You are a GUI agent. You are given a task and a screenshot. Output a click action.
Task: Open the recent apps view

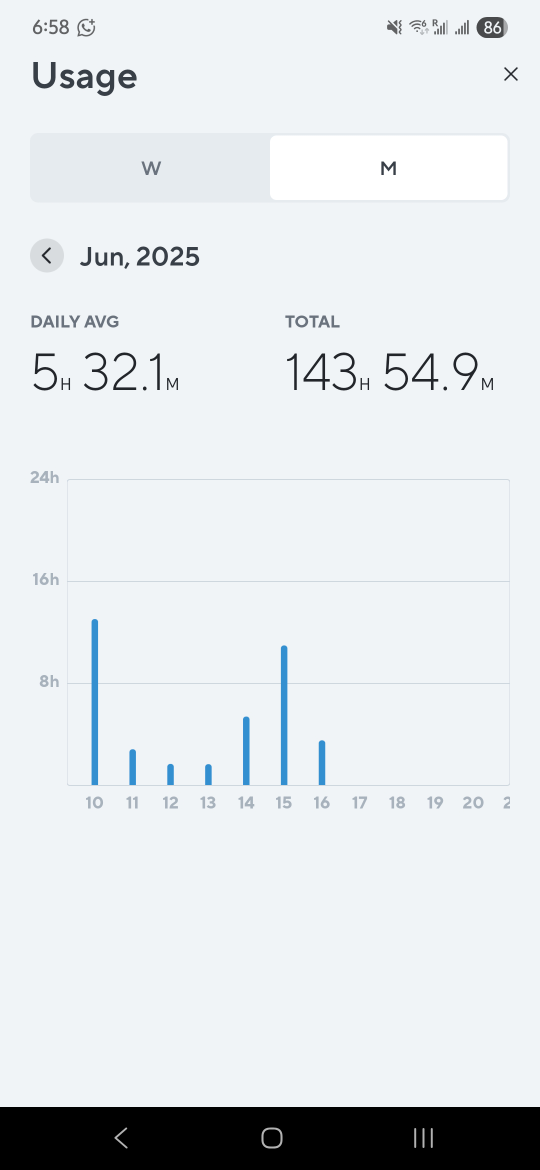(x=423, y=1138)
